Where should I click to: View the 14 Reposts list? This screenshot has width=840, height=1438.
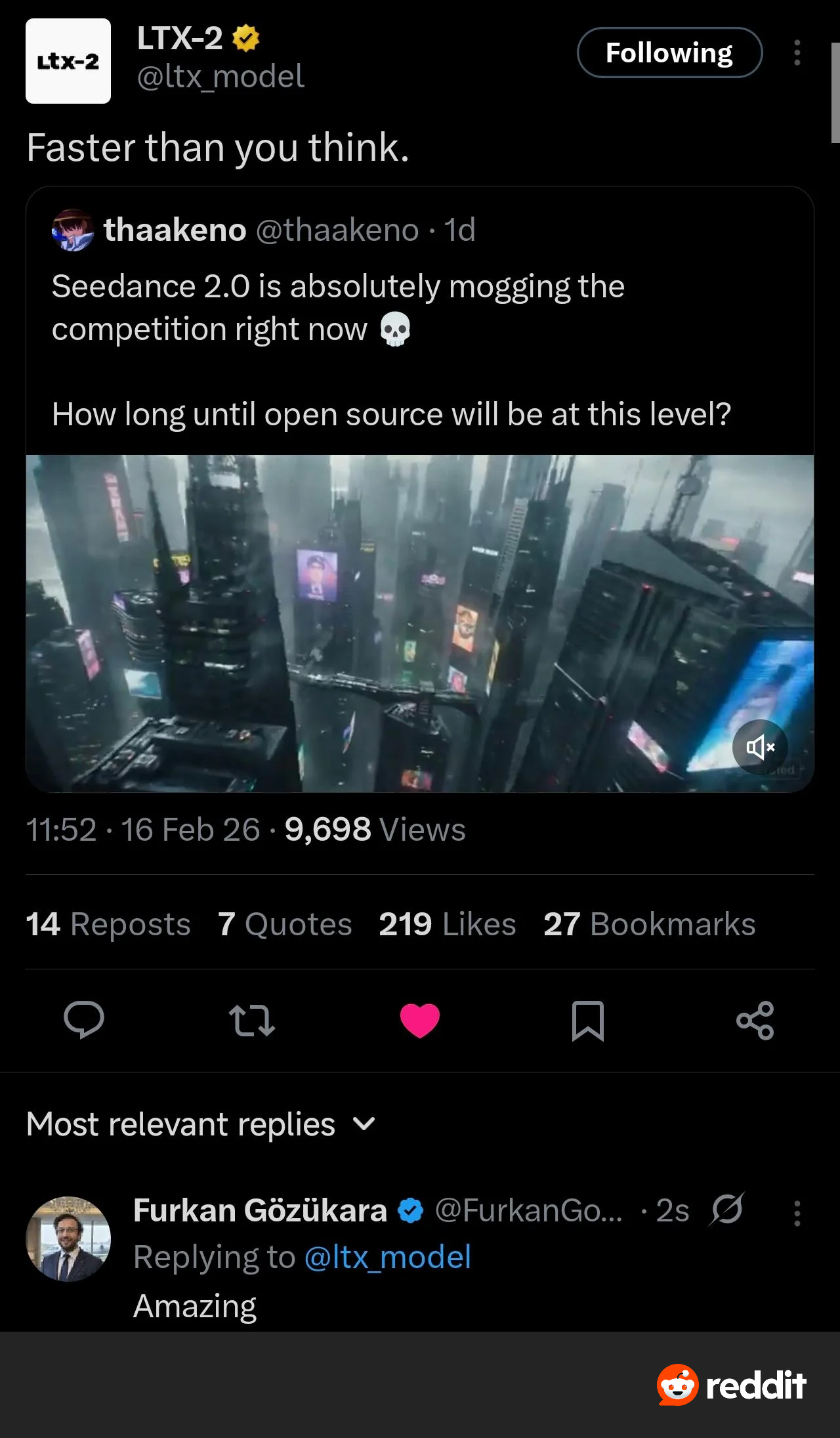[x=108, y=924]
